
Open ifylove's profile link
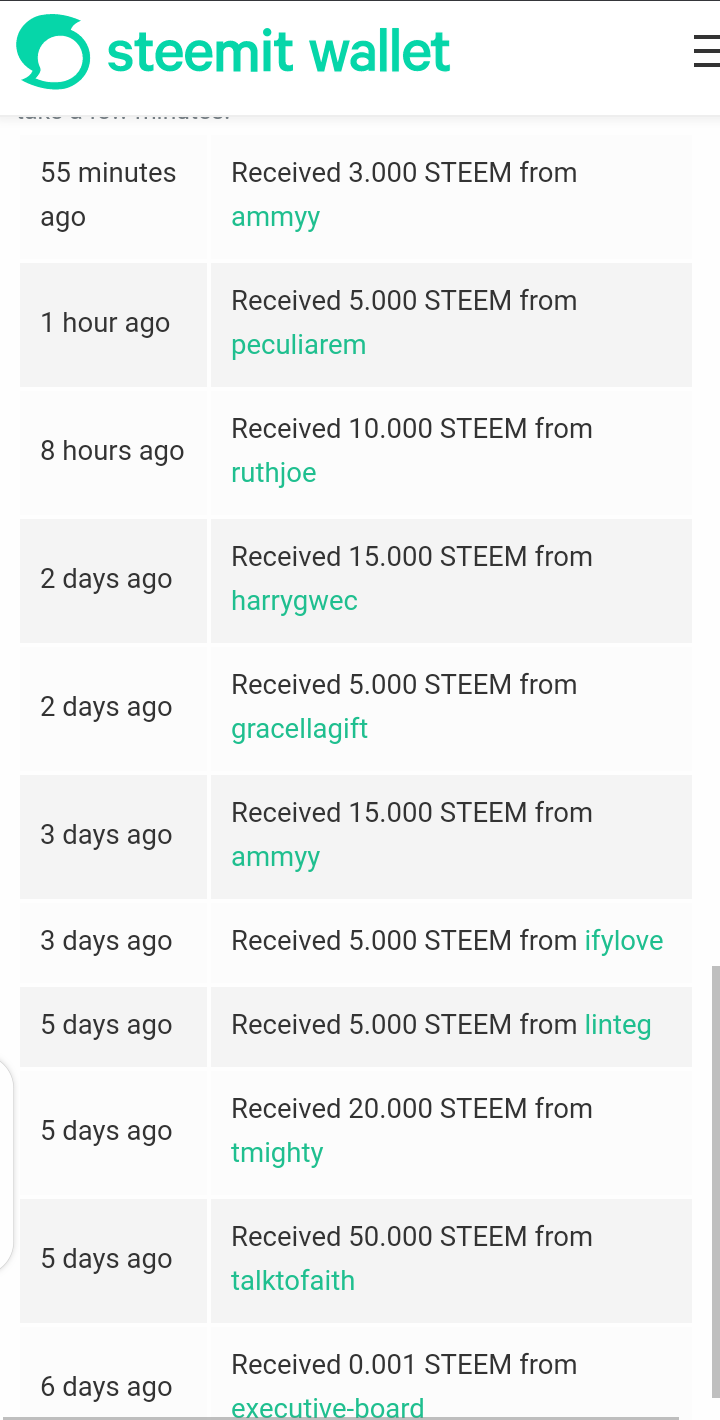[x=624, y=941]
